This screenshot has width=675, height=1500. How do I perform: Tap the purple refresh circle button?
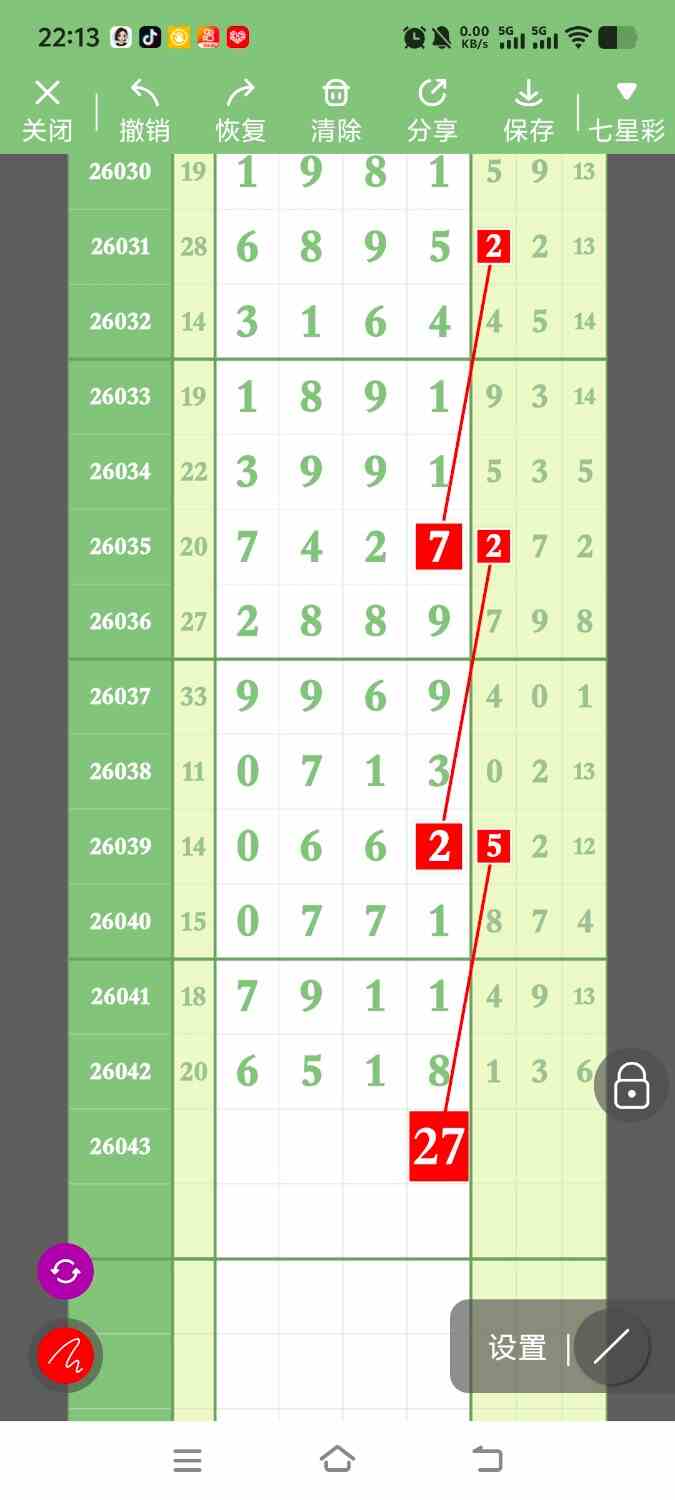pyautogui.click(x=65, y=1272)
